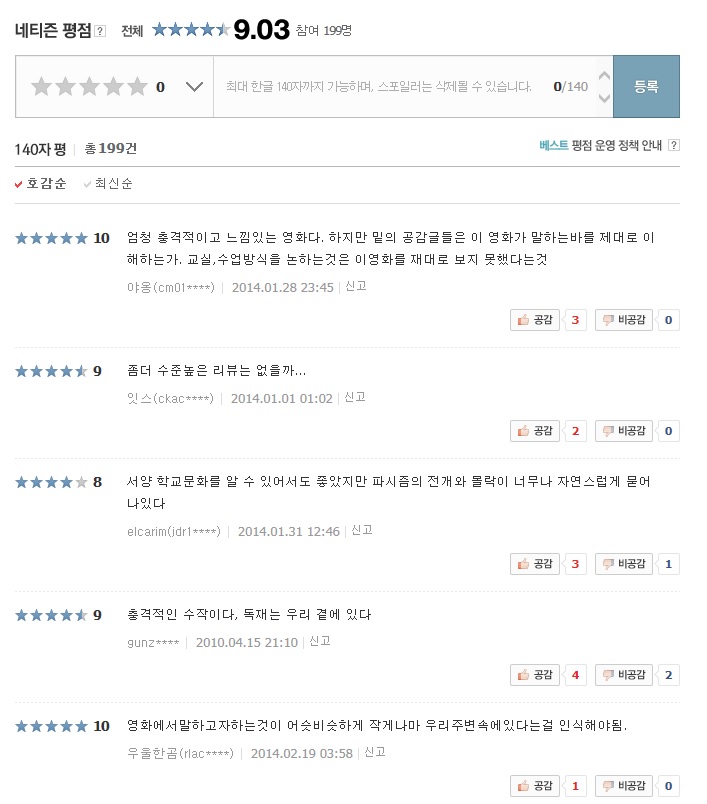Open help icon next to 네티즌 평점
The width and height of the screenshot is (707, 804).
100,32
